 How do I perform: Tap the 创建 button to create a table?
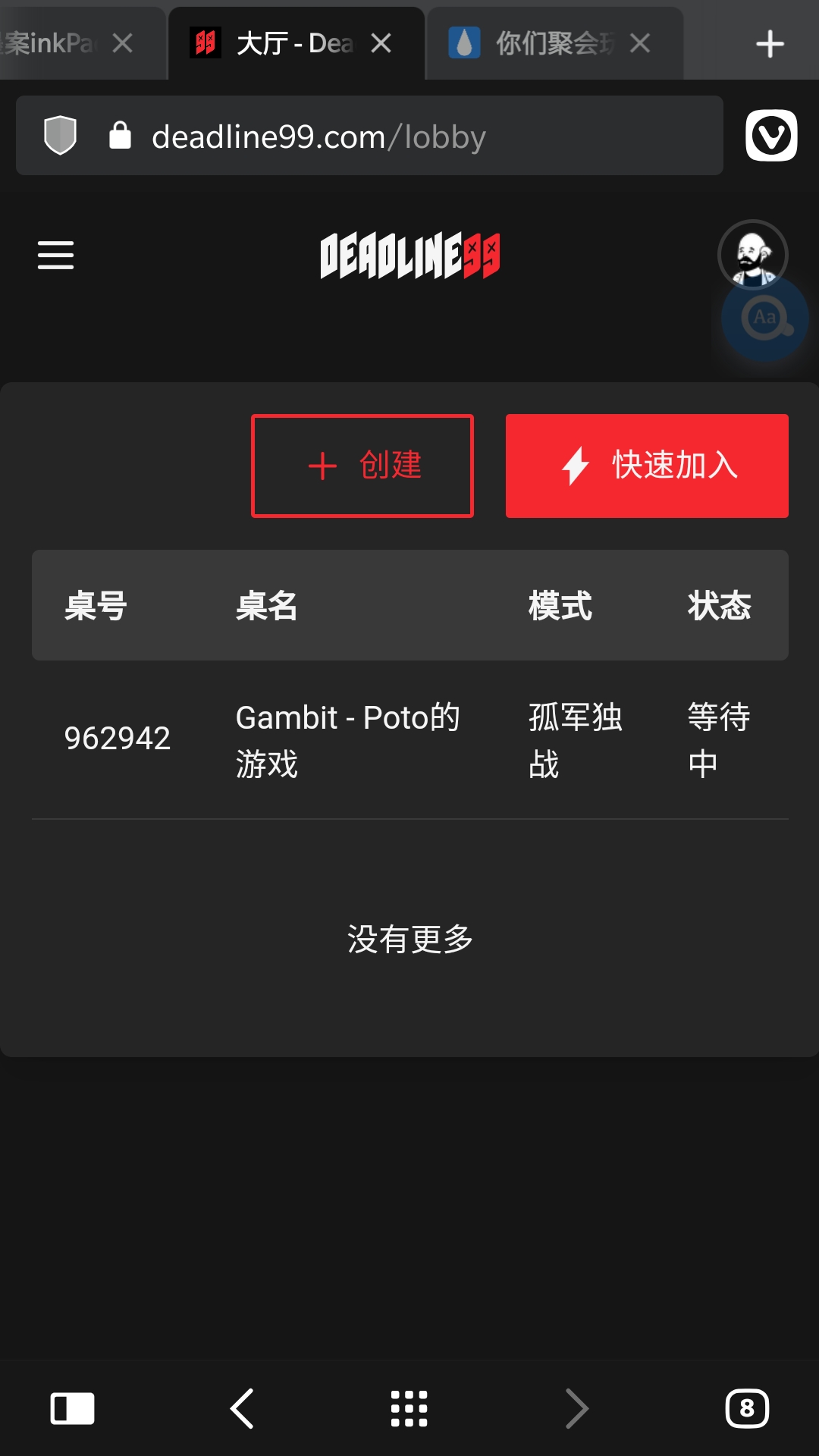click(362, 466)
